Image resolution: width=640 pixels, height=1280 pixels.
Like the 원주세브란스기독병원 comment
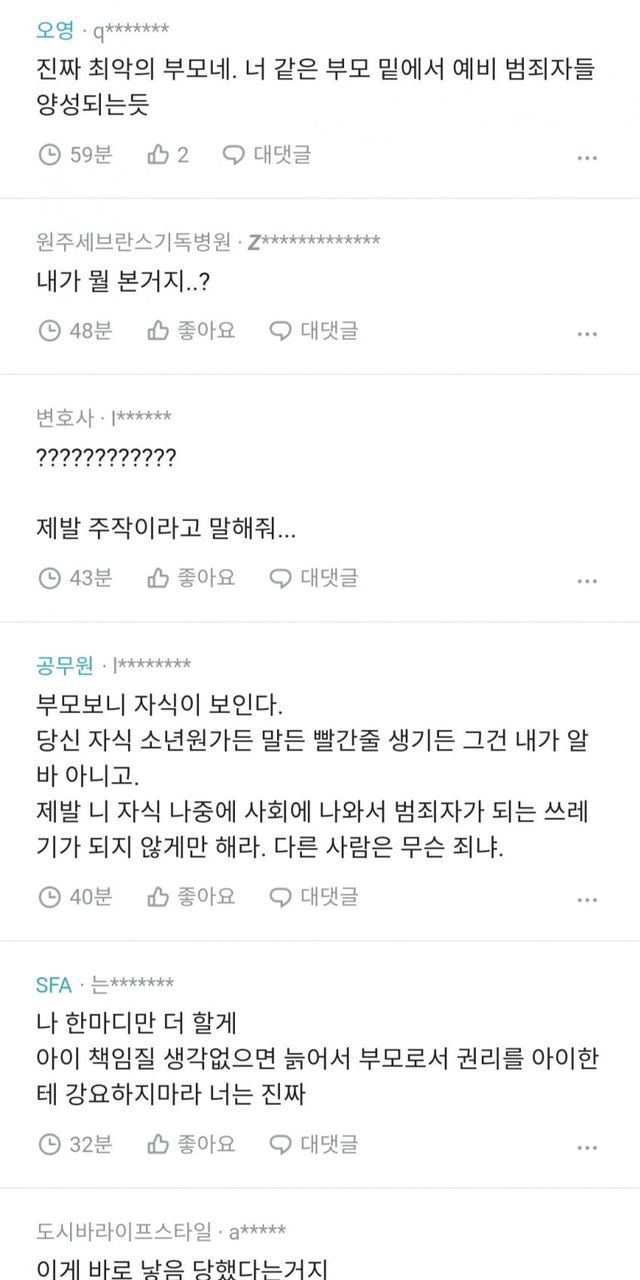pos(191,330)
